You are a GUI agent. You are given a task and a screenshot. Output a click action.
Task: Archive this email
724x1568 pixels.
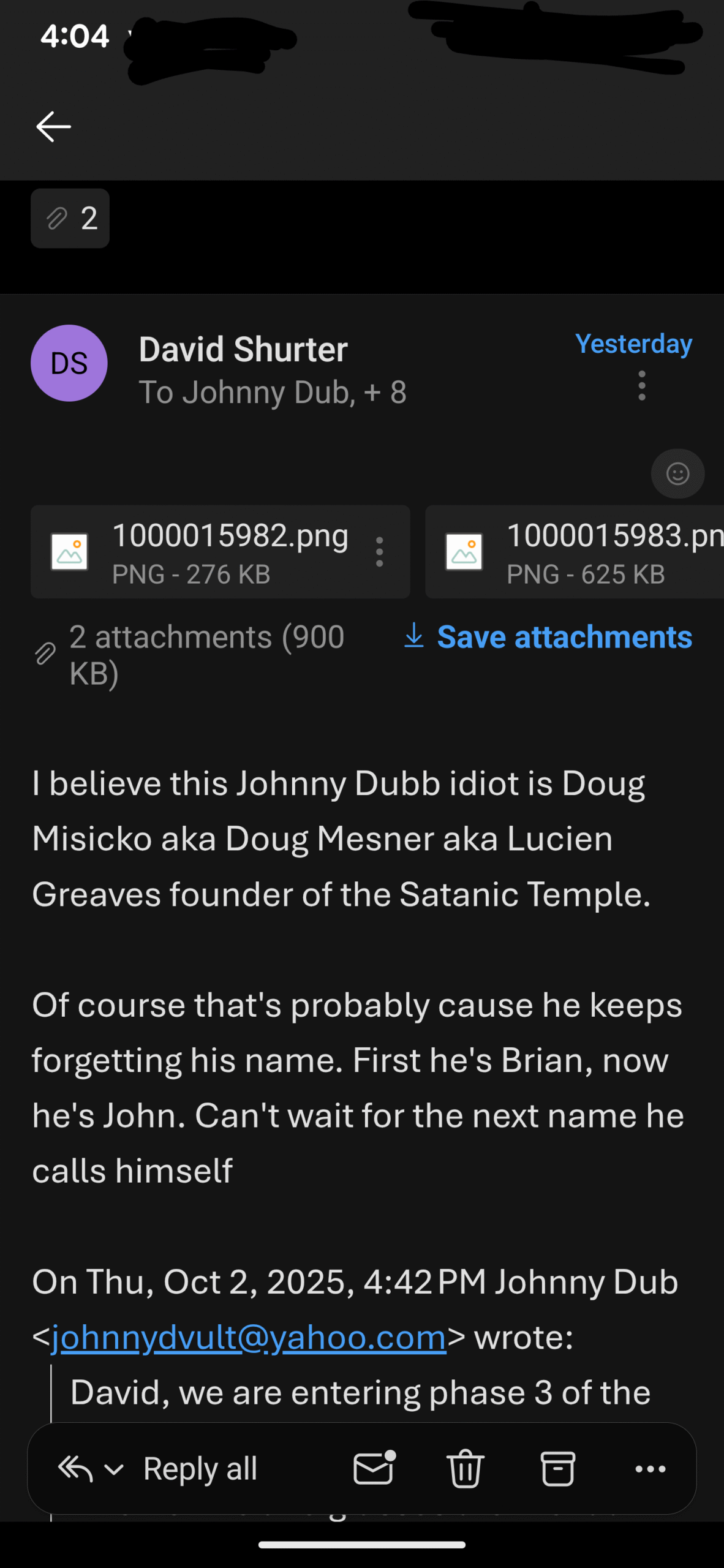pyautogui.click(x=557, y=1469)
